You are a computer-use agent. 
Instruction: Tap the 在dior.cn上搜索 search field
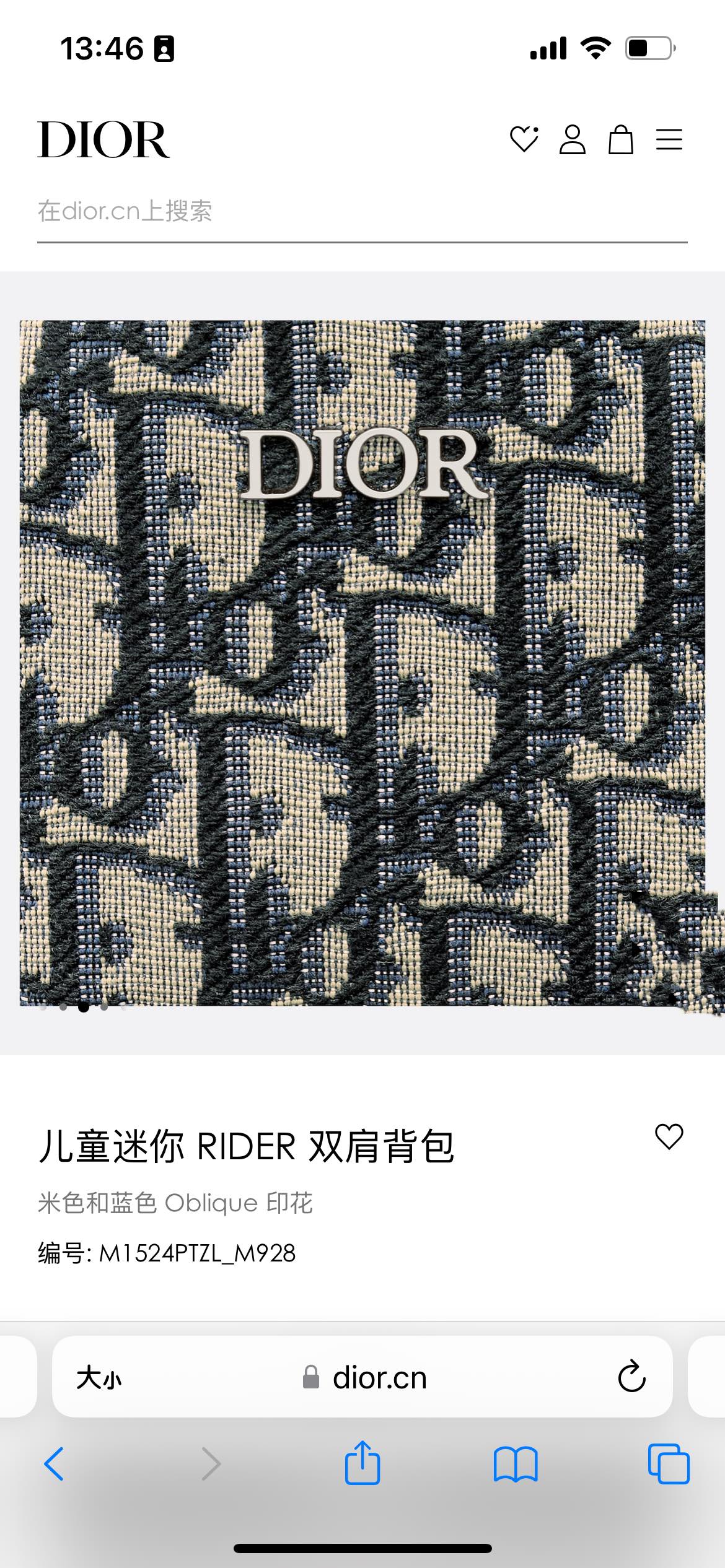tap(362, 212)
